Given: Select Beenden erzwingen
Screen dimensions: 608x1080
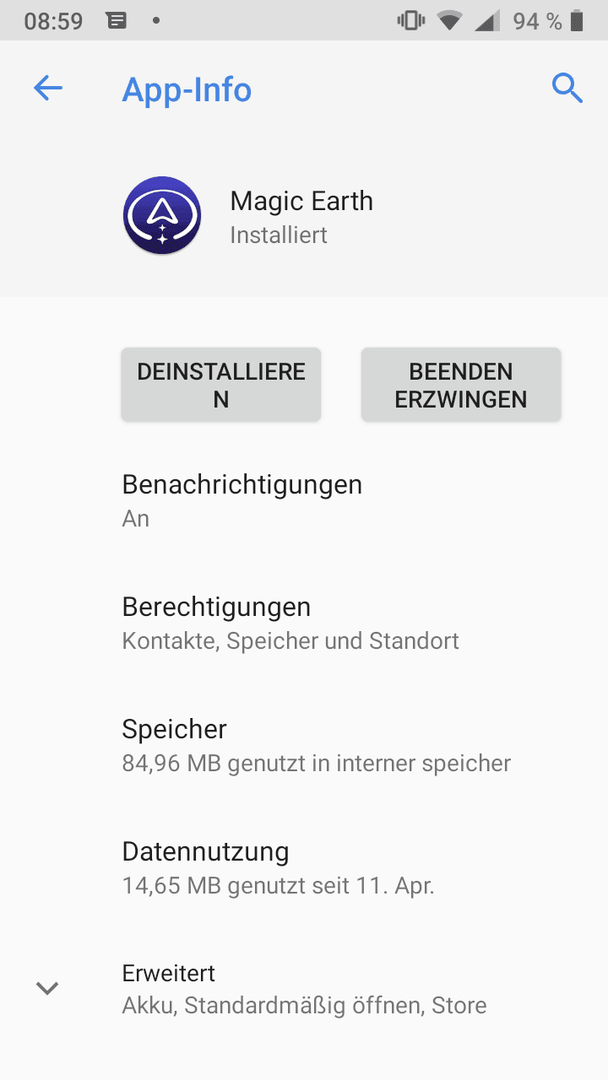Looking at the screenshot, I should [x=461, y=384].
